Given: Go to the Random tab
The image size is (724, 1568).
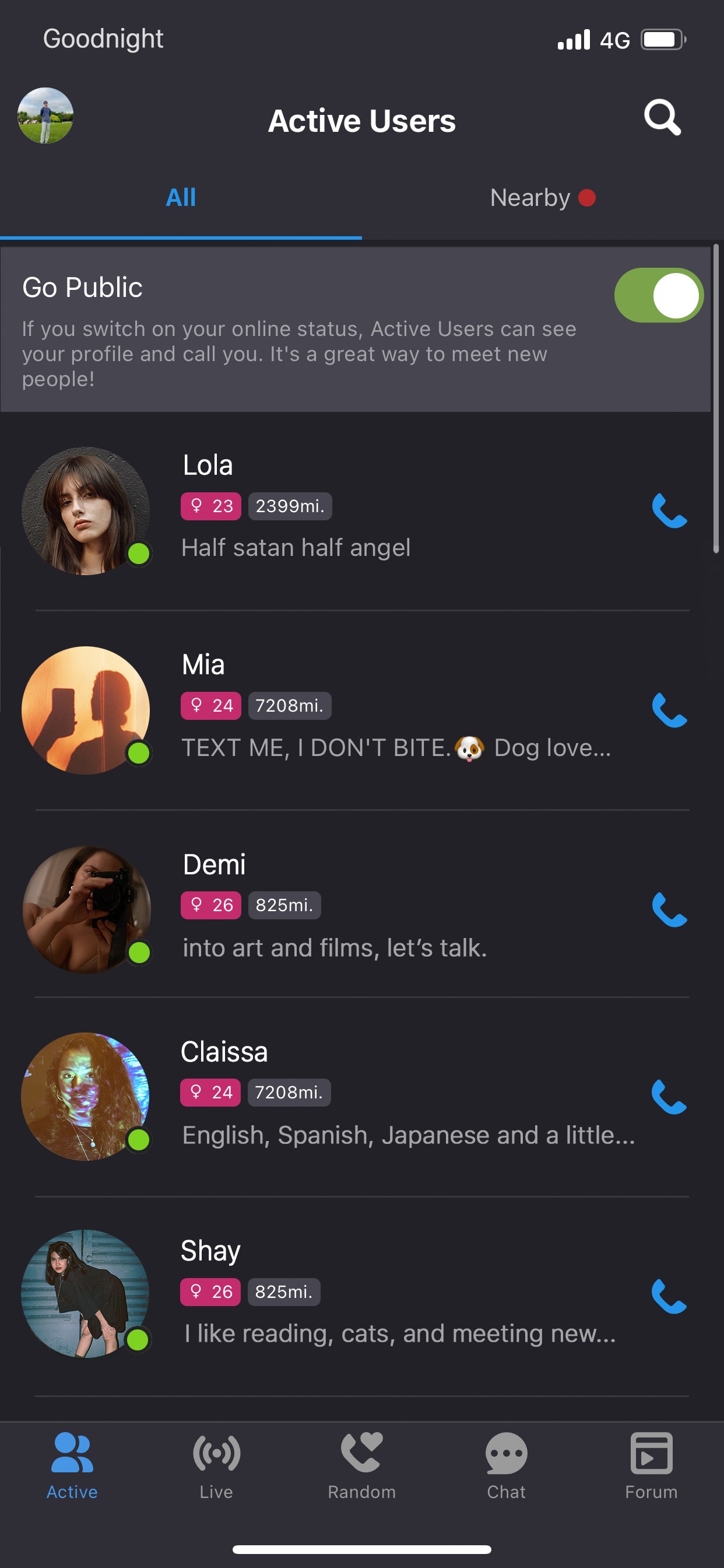Looking at the screenshot, I should [x=362, y=1466].
